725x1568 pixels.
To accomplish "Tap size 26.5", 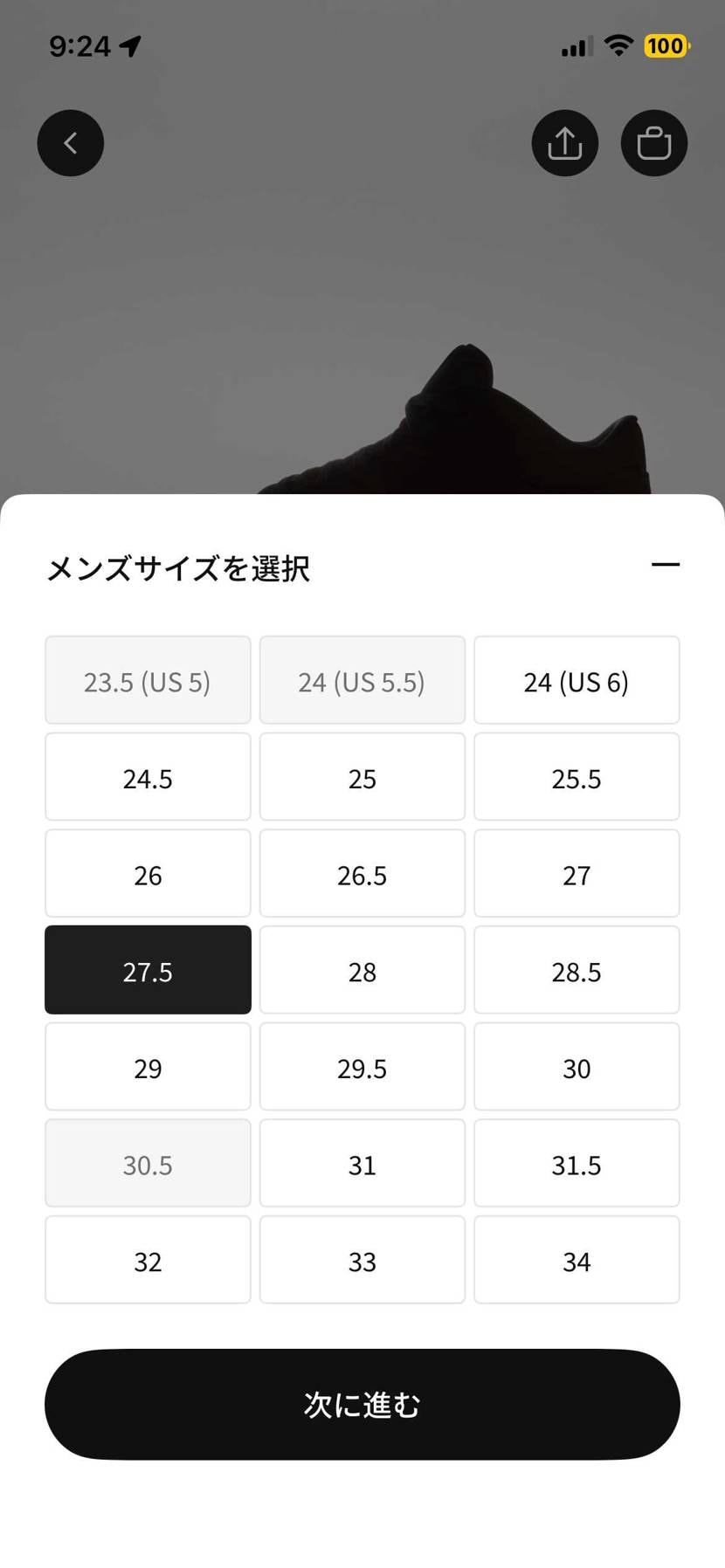I will pos(362,873).
